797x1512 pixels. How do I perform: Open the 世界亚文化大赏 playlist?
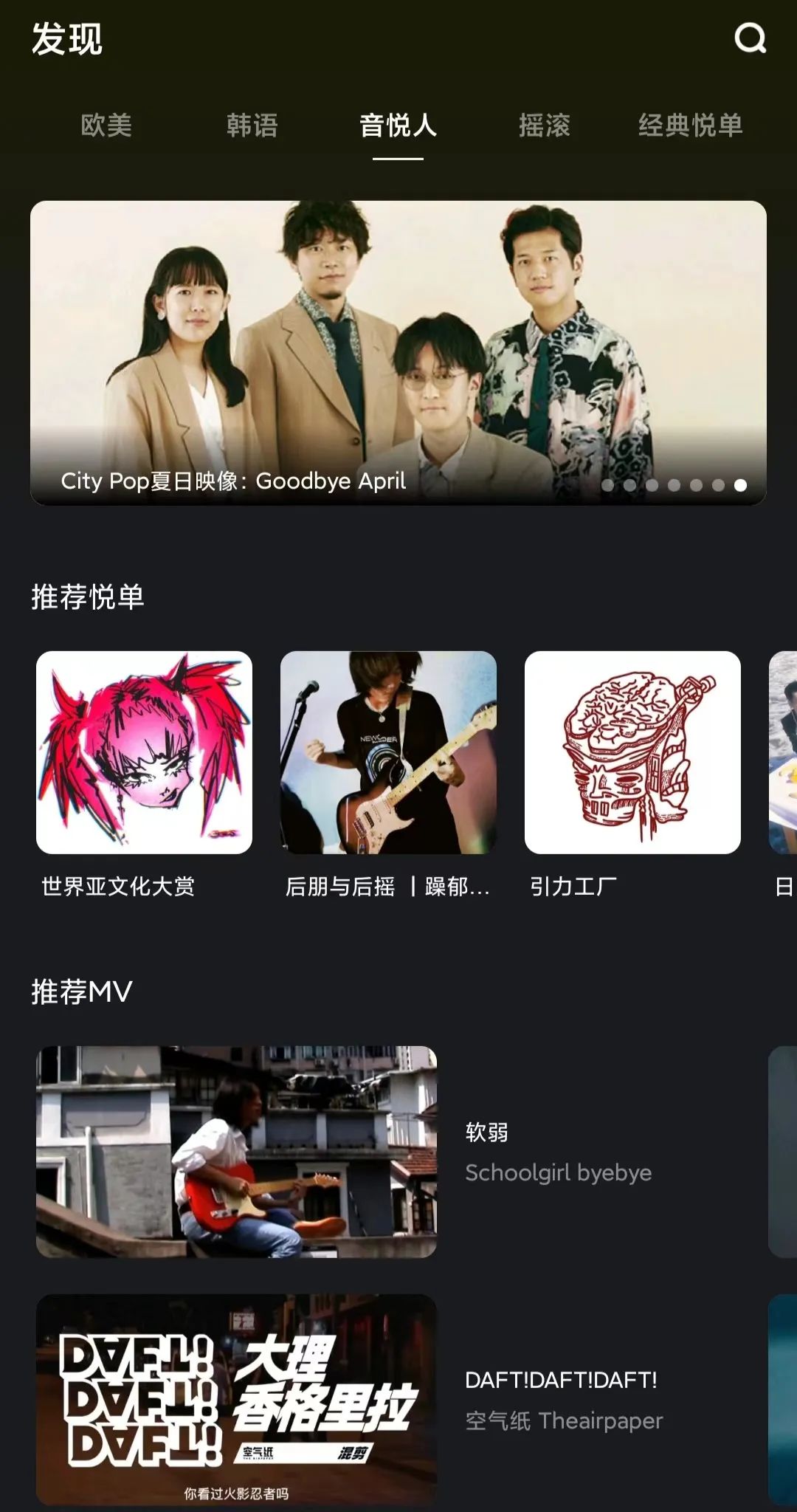point(144,752)
